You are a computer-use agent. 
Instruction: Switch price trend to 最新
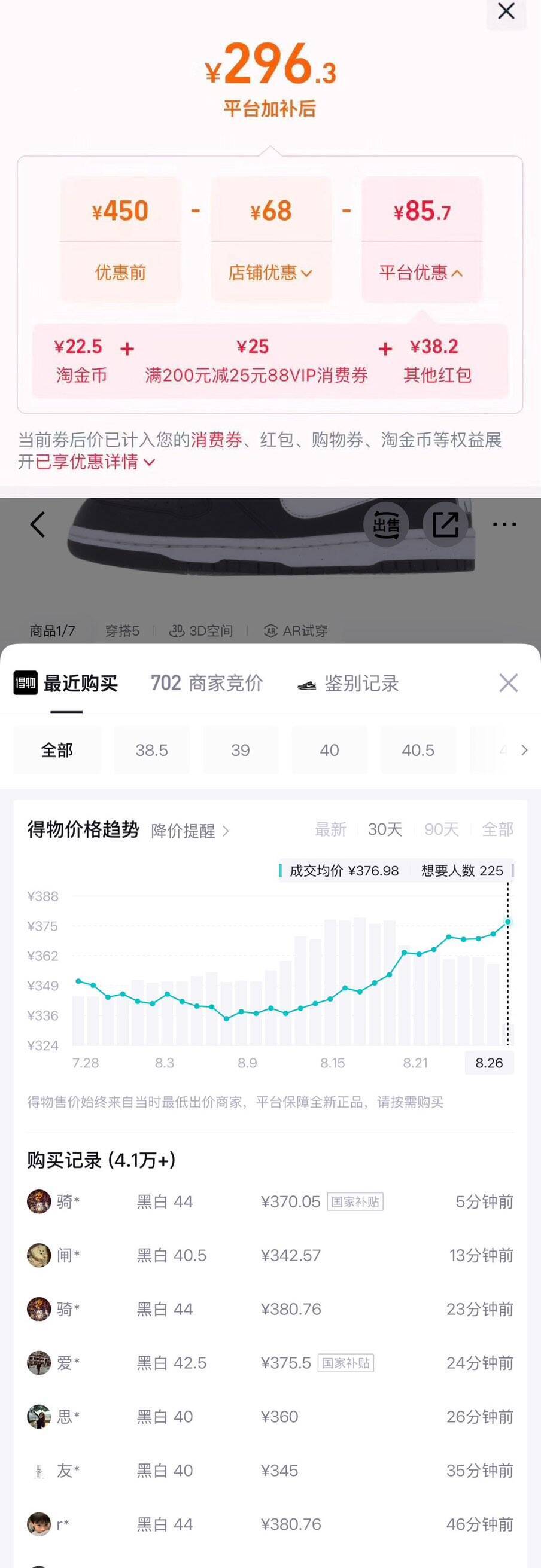(x=330, y=829)
